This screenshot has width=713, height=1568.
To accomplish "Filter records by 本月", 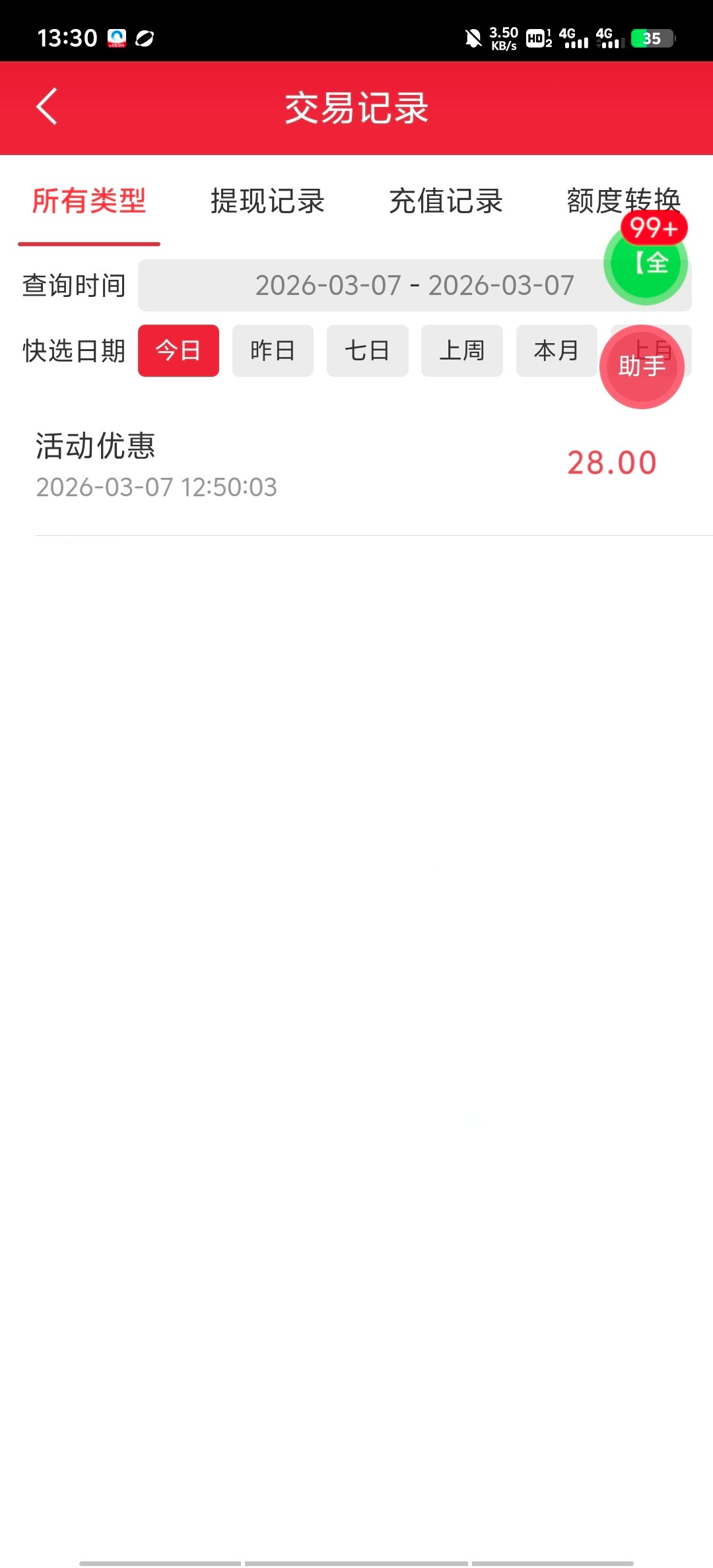I will click(556, 350).
